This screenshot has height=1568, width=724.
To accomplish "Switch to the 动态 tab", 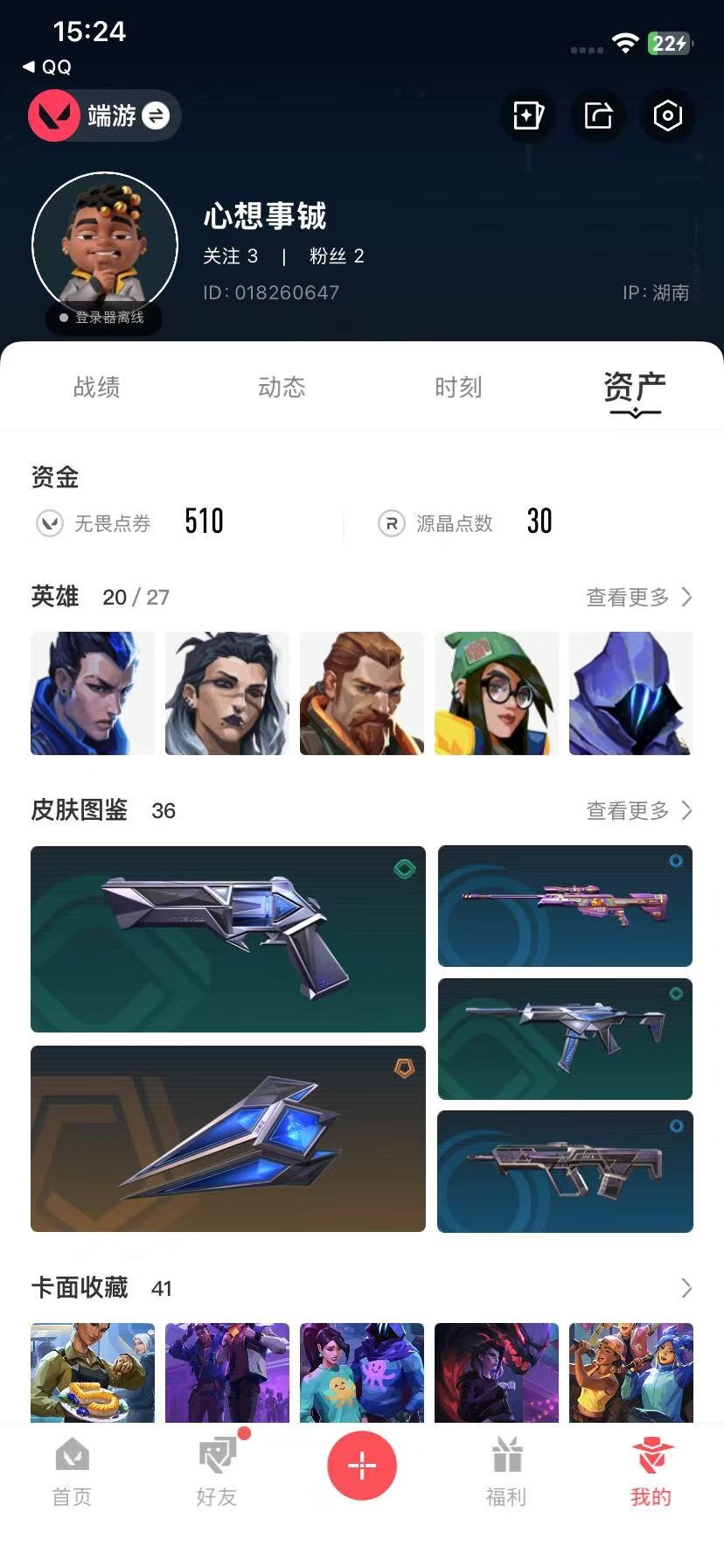I will [x=282, y=387].
